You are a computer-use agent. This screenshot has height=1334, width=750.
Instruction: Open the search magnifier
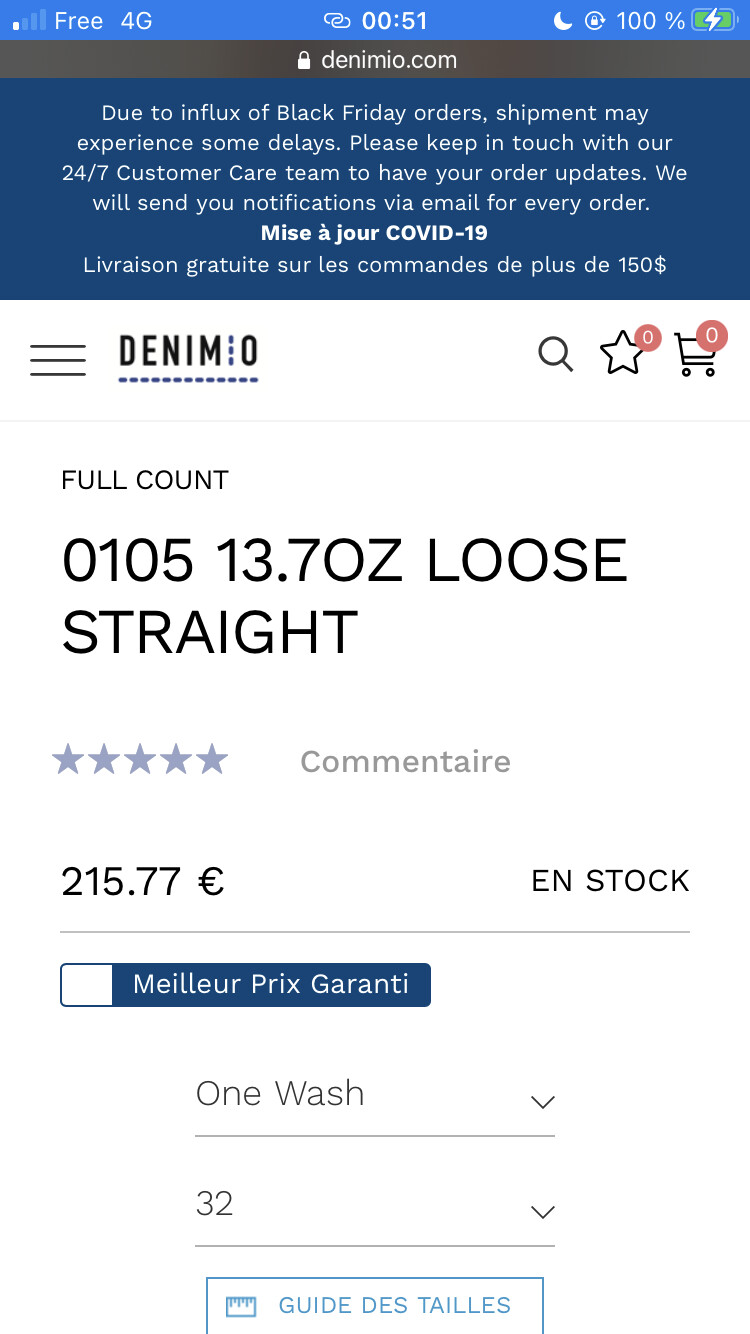555,354
